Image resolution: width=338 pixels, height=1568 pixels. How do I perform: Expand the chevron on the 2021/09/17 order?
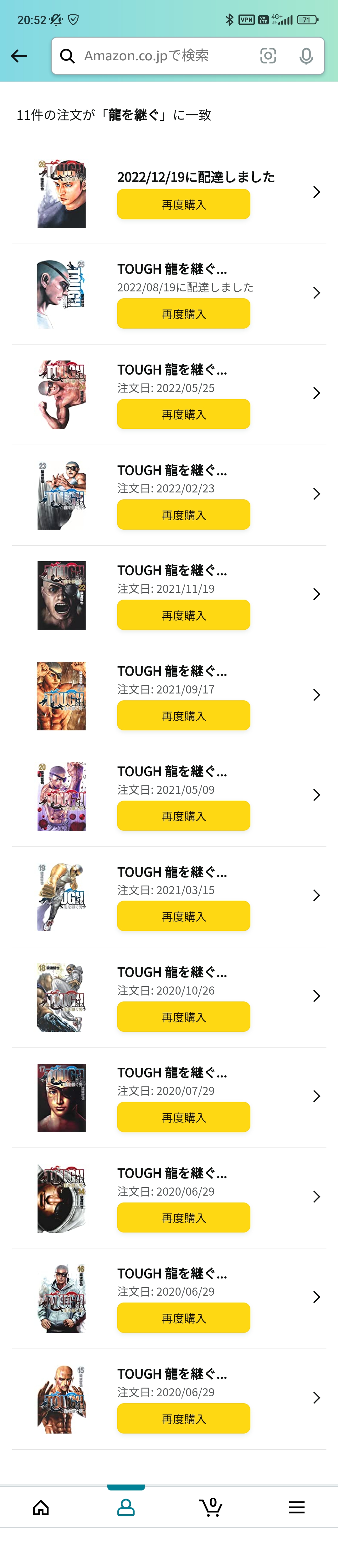pyautogui.click(x=316, y=694)
